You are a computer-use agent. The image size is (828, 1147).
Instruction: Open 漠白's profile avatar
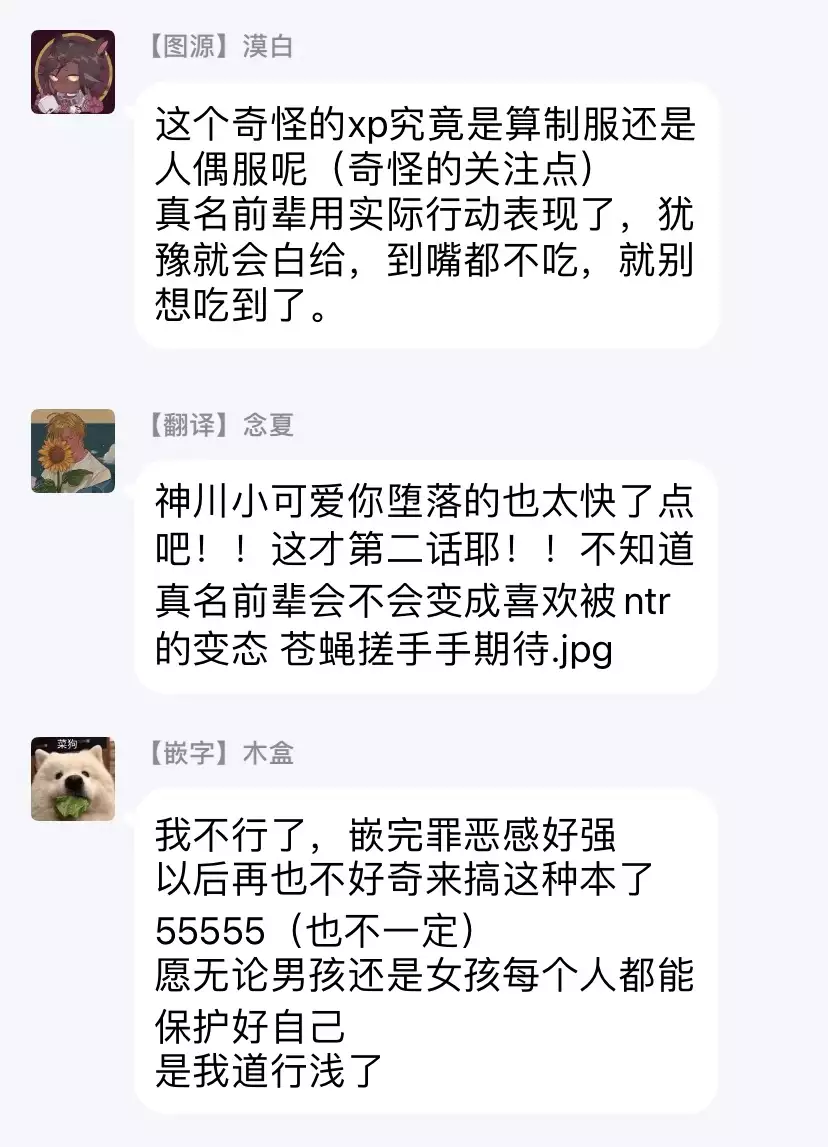[73, 72]
